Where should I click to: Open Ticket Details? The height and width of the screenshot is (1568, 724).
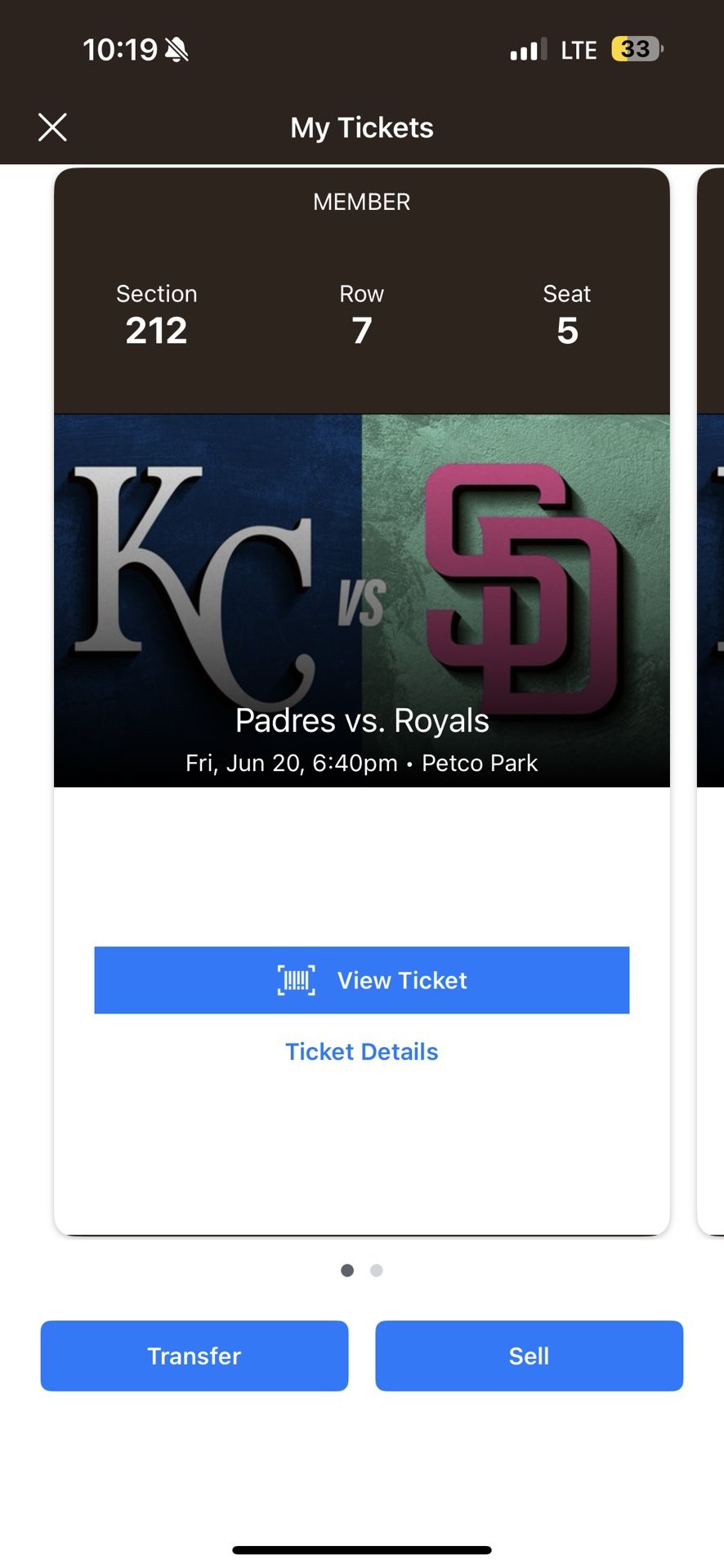pyautogui.click(x=361, y=1051)
